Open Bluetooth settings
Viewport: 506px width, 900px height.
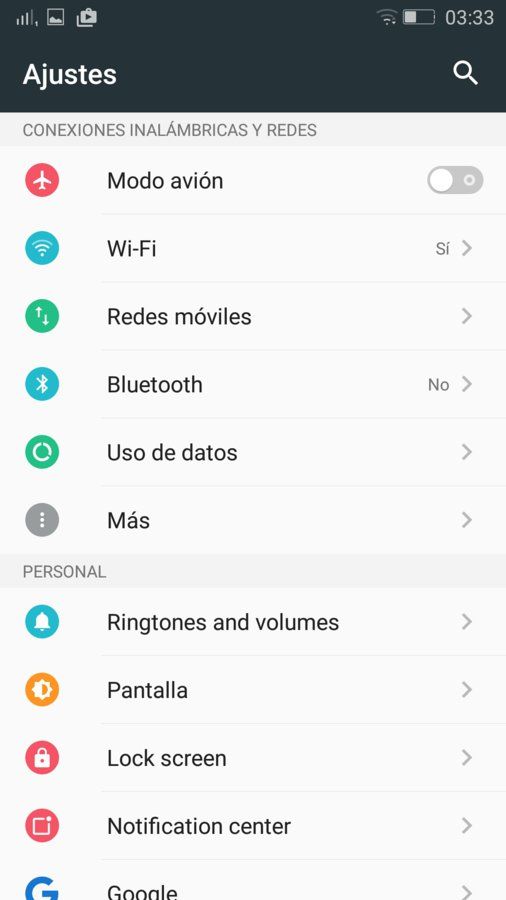[253, 384]
